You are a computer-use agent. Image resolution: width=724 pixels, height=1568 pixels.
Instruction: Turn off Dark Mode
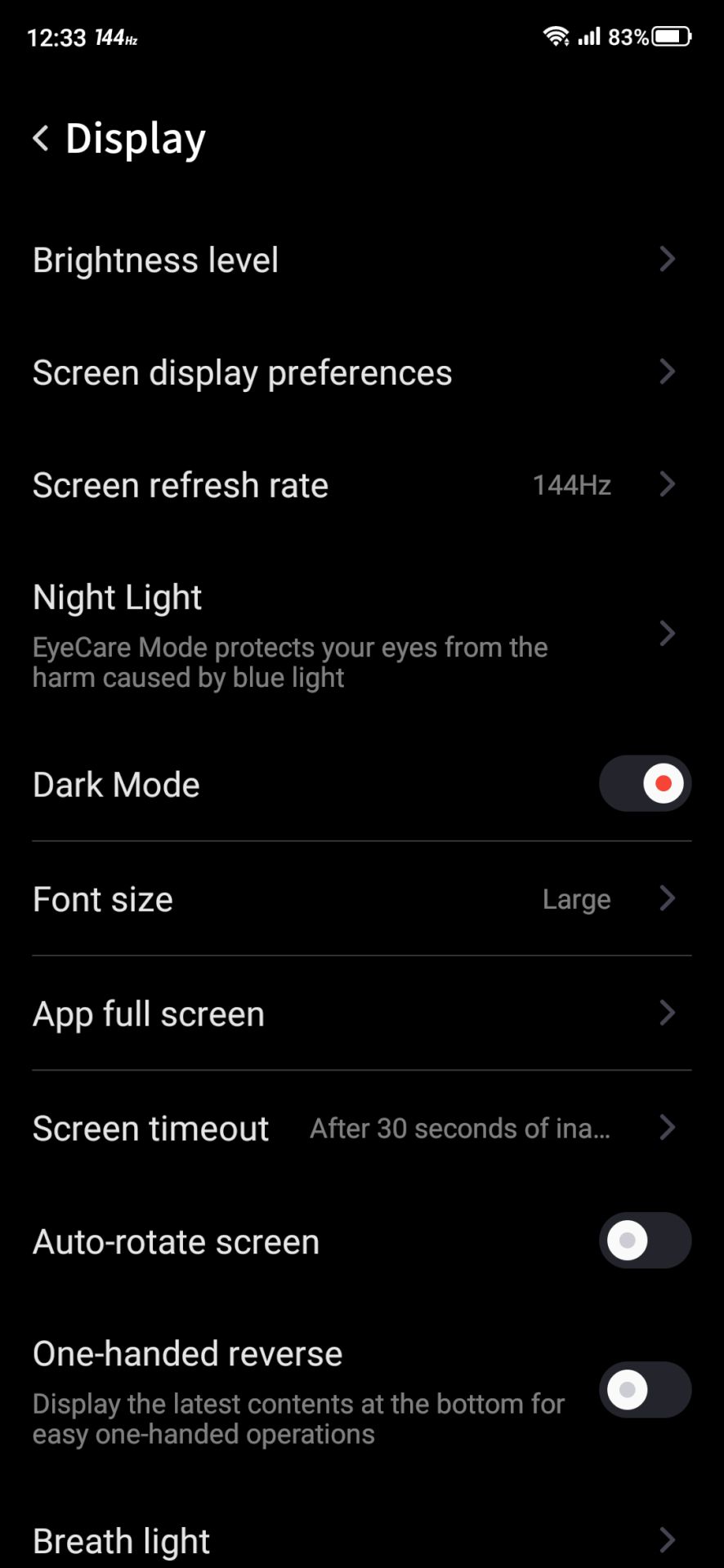pyautogui.click(x=645, y=784)
